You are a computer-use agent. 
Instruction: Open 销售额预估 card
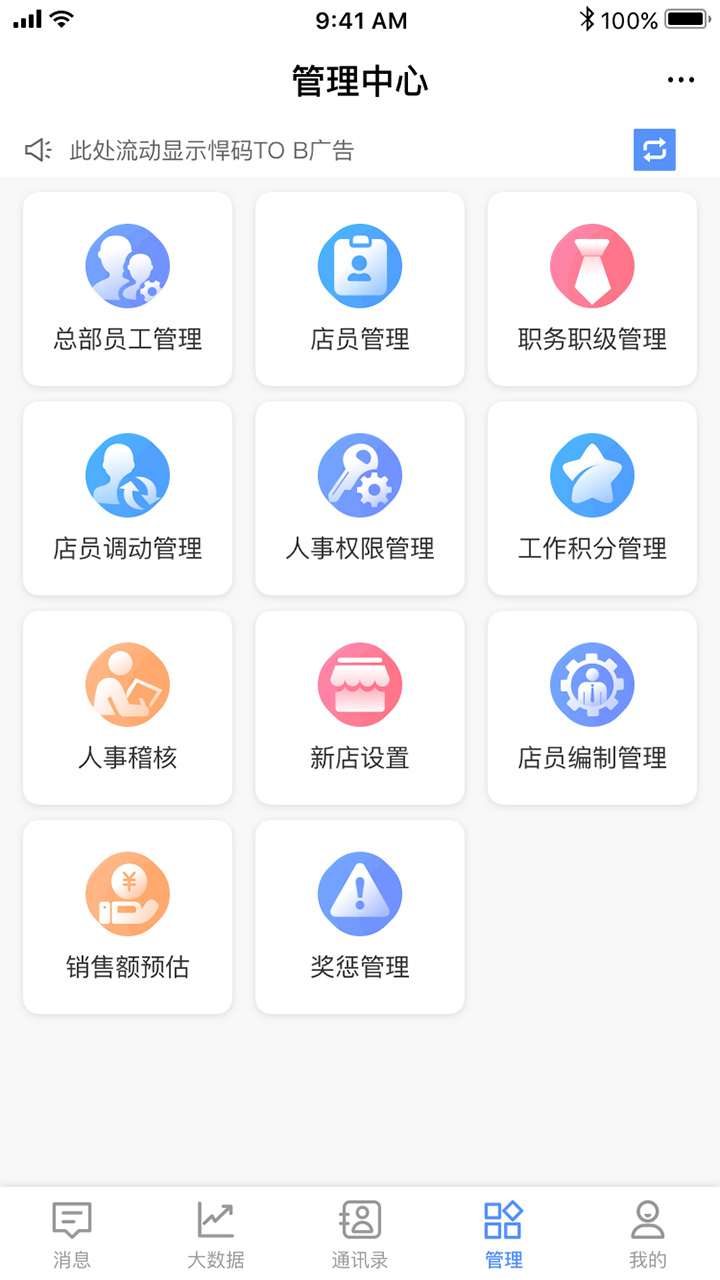tap(128, 917)
